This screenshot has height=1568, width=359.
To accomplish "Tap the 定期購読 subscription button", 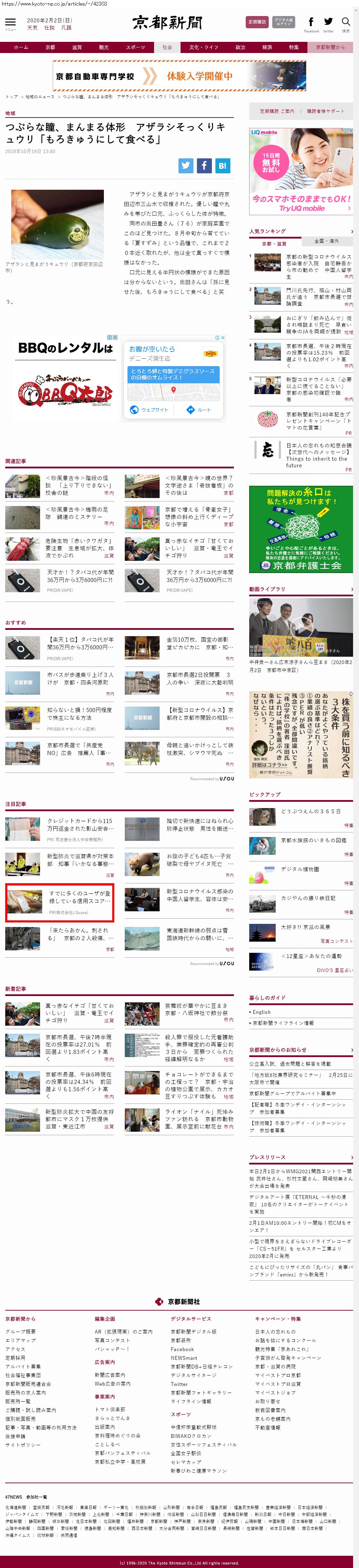I will point(257,22).
